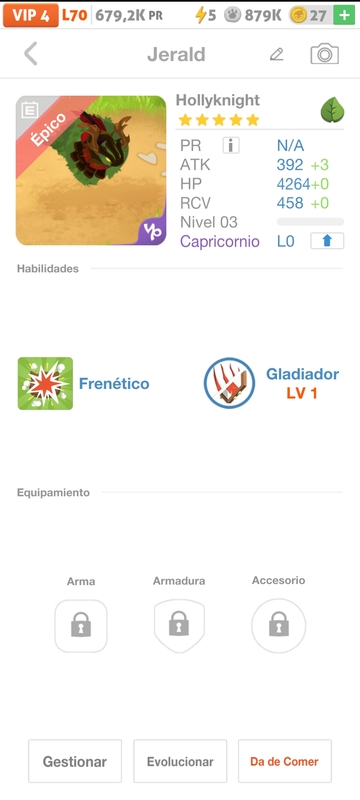Open the Gestionar button
Image resolution: width=360 pixels, height=800 pixels.
click(x=75, y=761)
